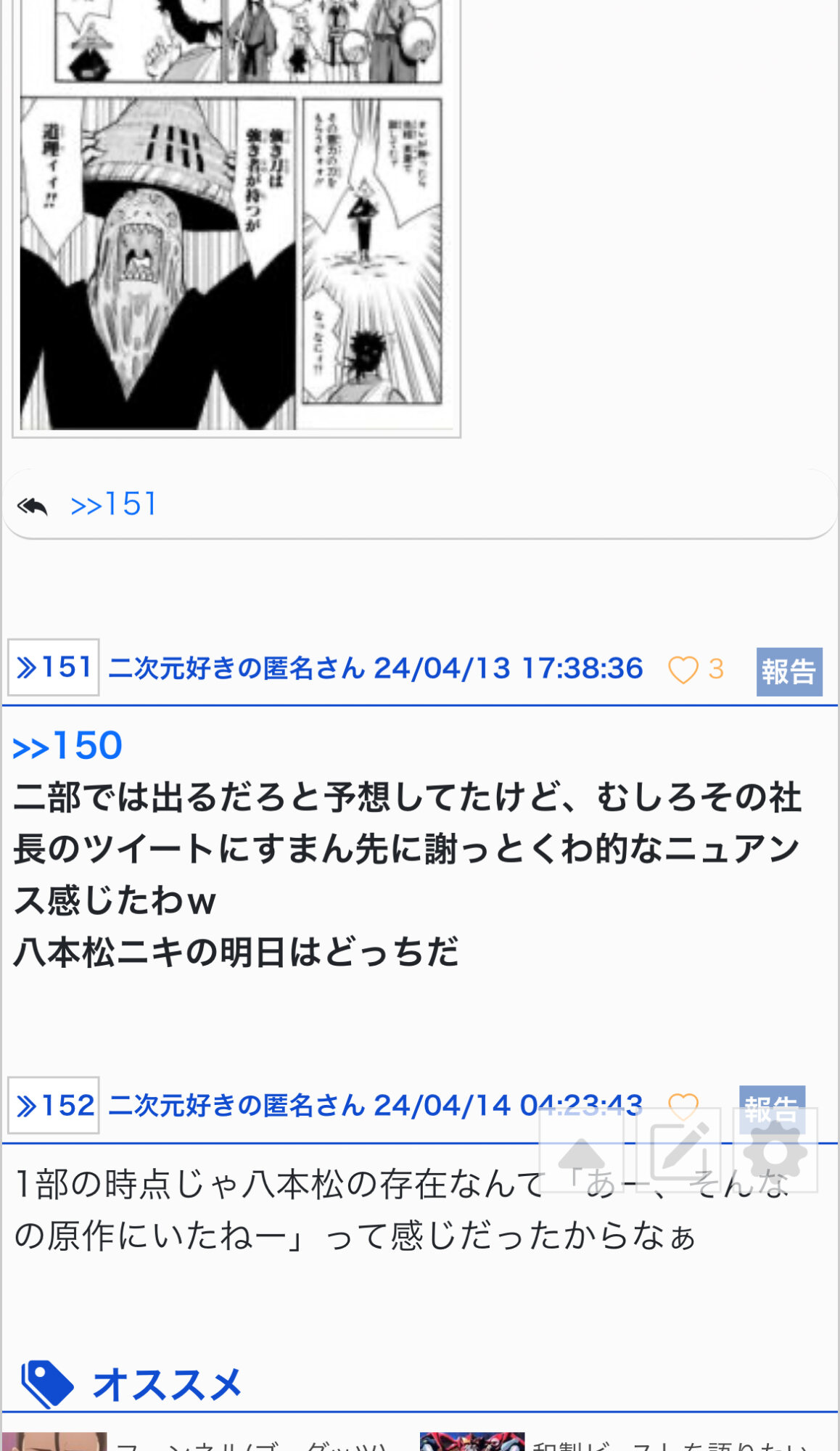The height and width of the screenshot is (1451, 840).
Task: Like post 151 with the heart
Action: 683,669
